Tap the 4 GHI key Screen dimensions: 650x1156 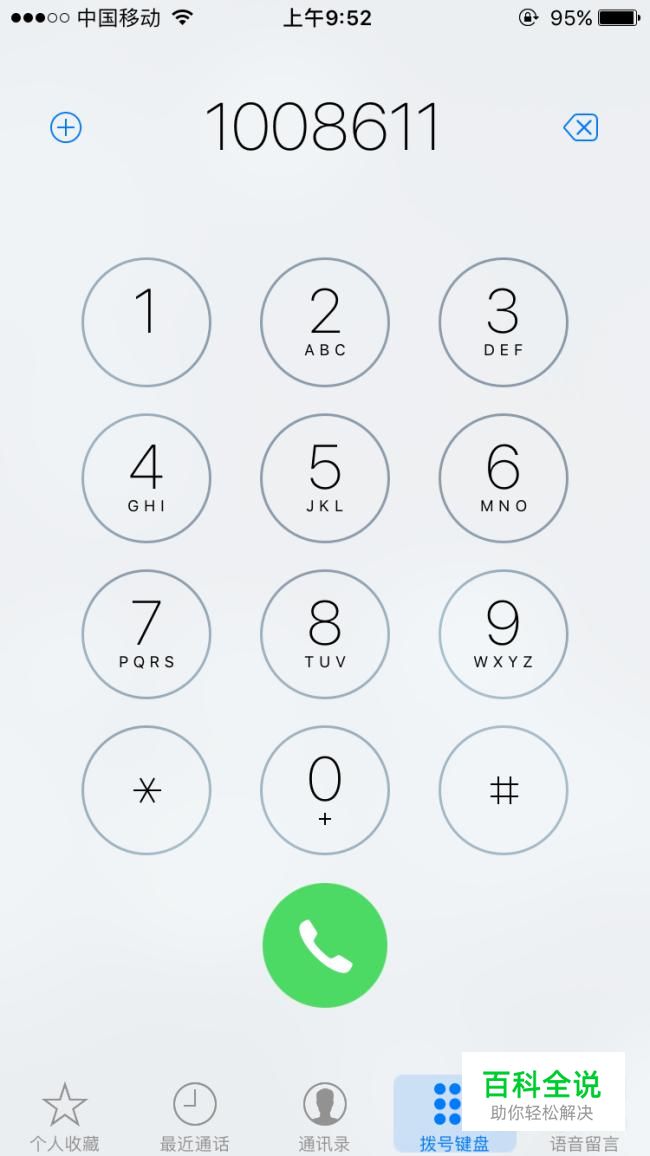click(146, 478)
